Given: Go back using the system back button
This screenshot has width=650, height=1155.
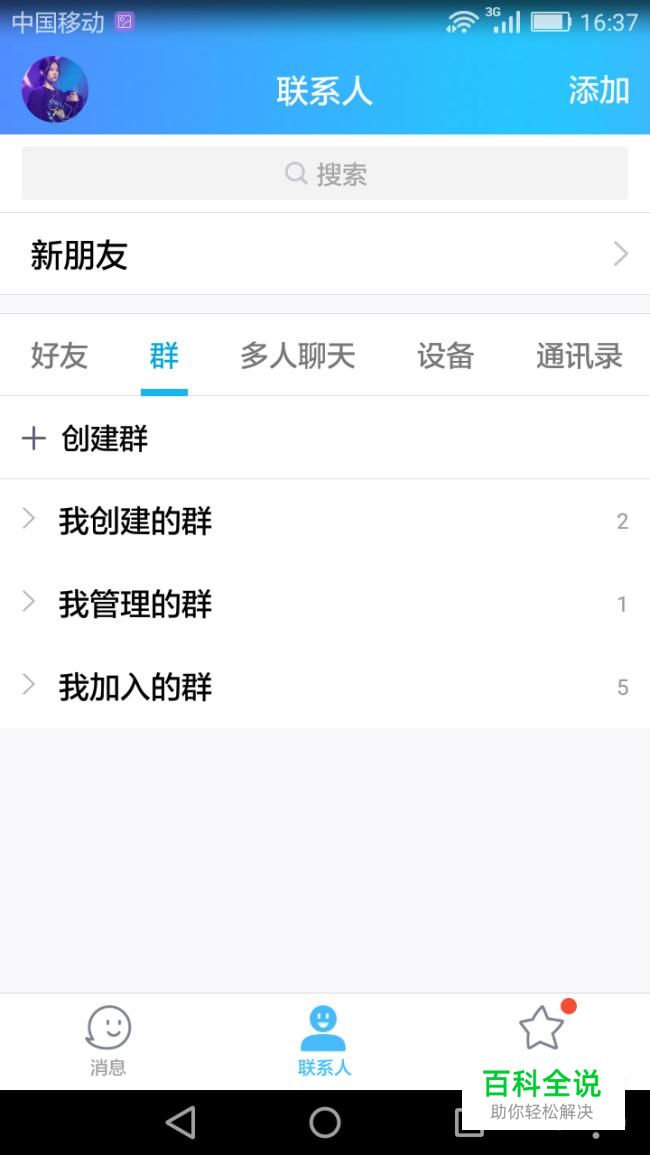Looking at the screenshot, I should click(181, 1122).
